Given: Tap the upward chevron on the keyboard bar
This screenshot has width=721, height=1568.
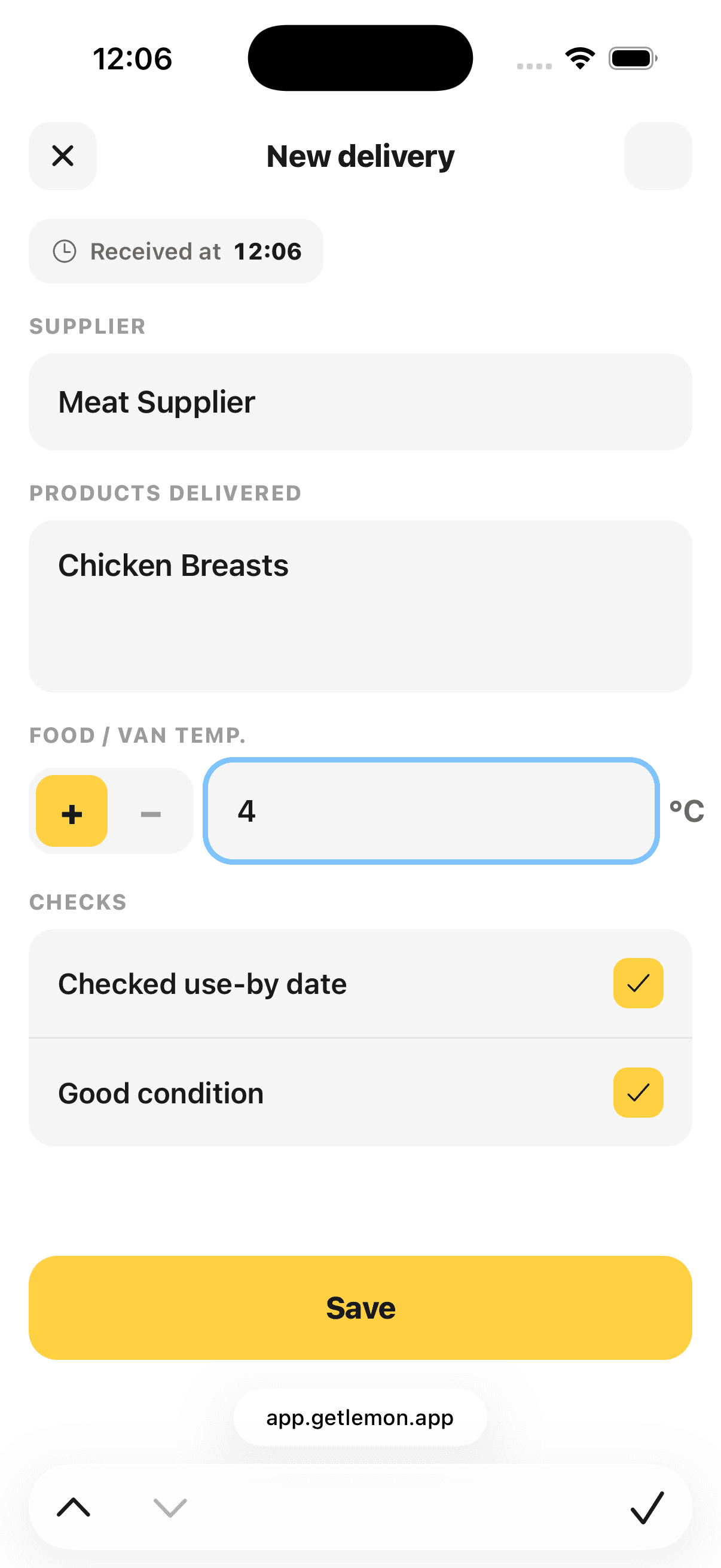Looking at the screenshot, I should point(72,1508).
